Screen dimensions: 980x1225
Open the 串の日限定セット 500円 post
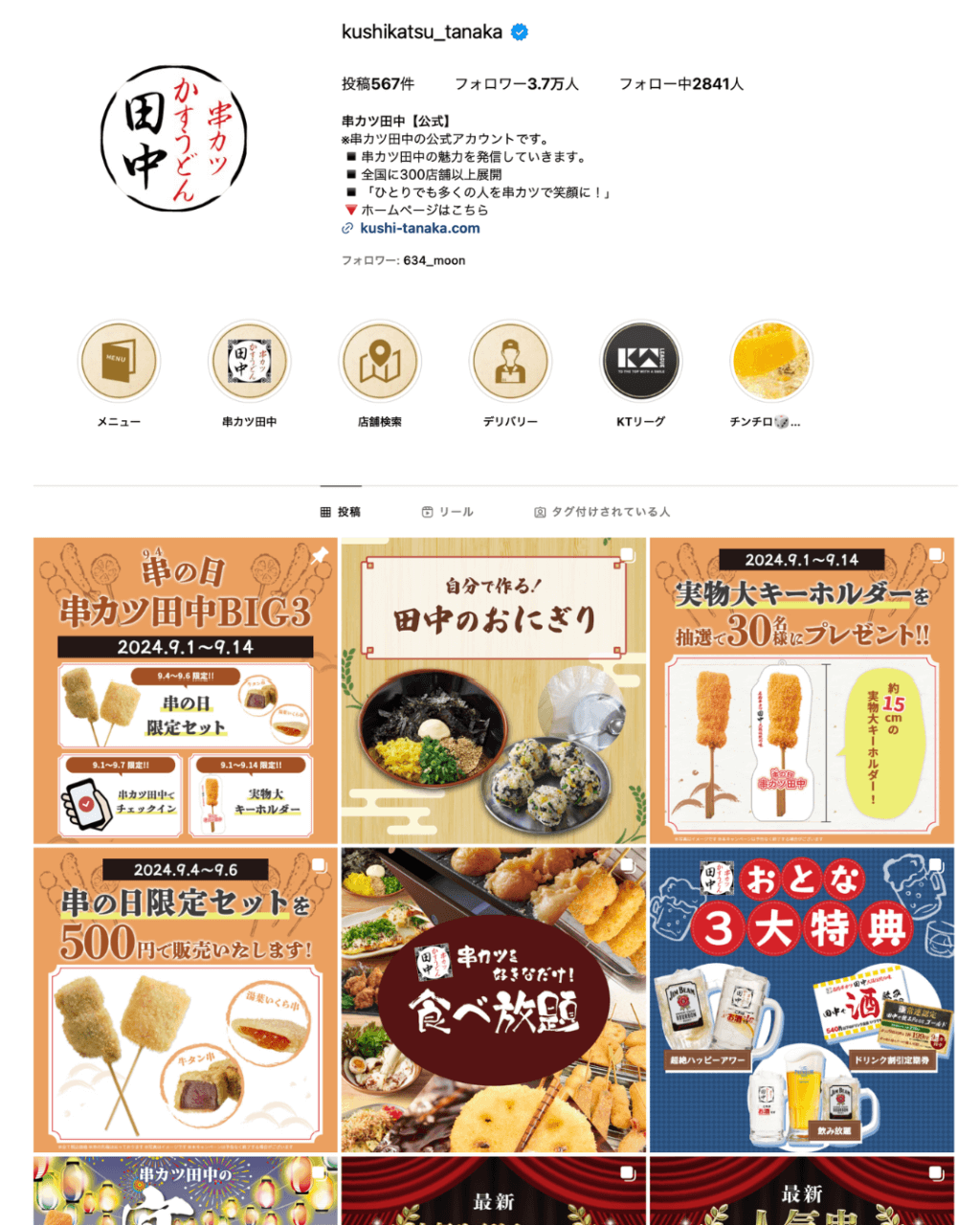click(186, 999)
